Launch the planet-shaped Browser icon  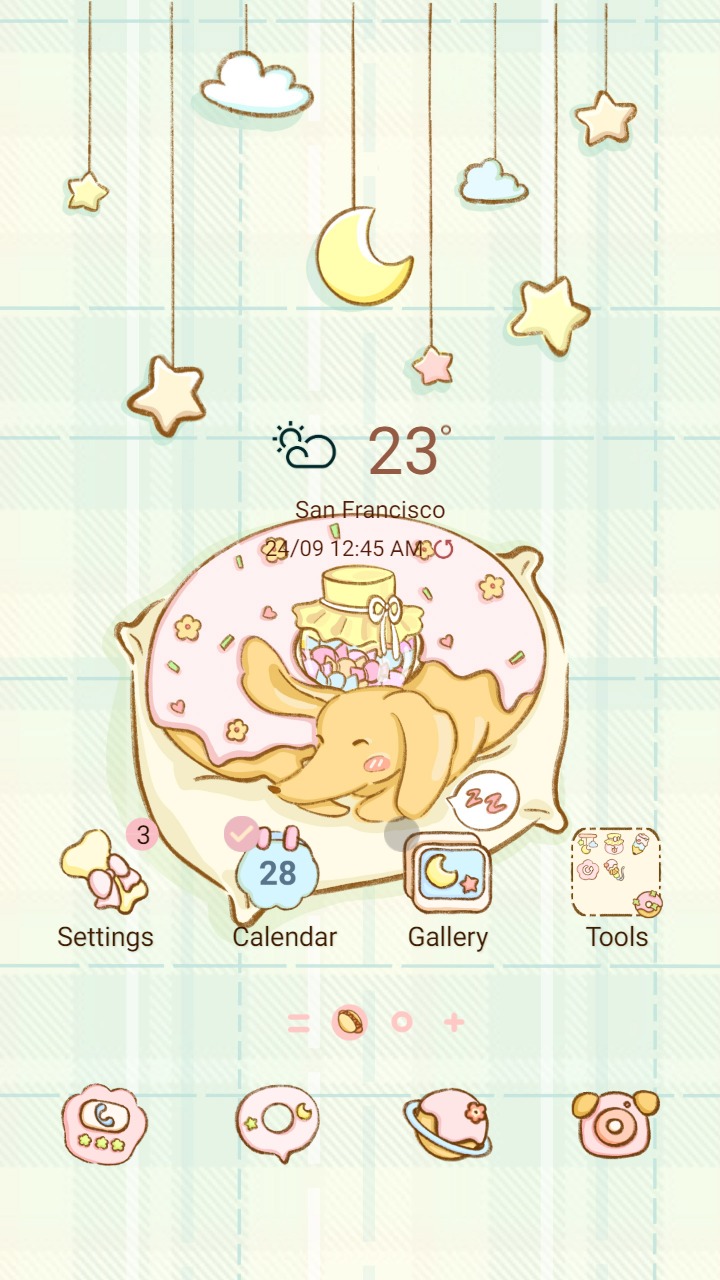click(x=449, y=1120)
